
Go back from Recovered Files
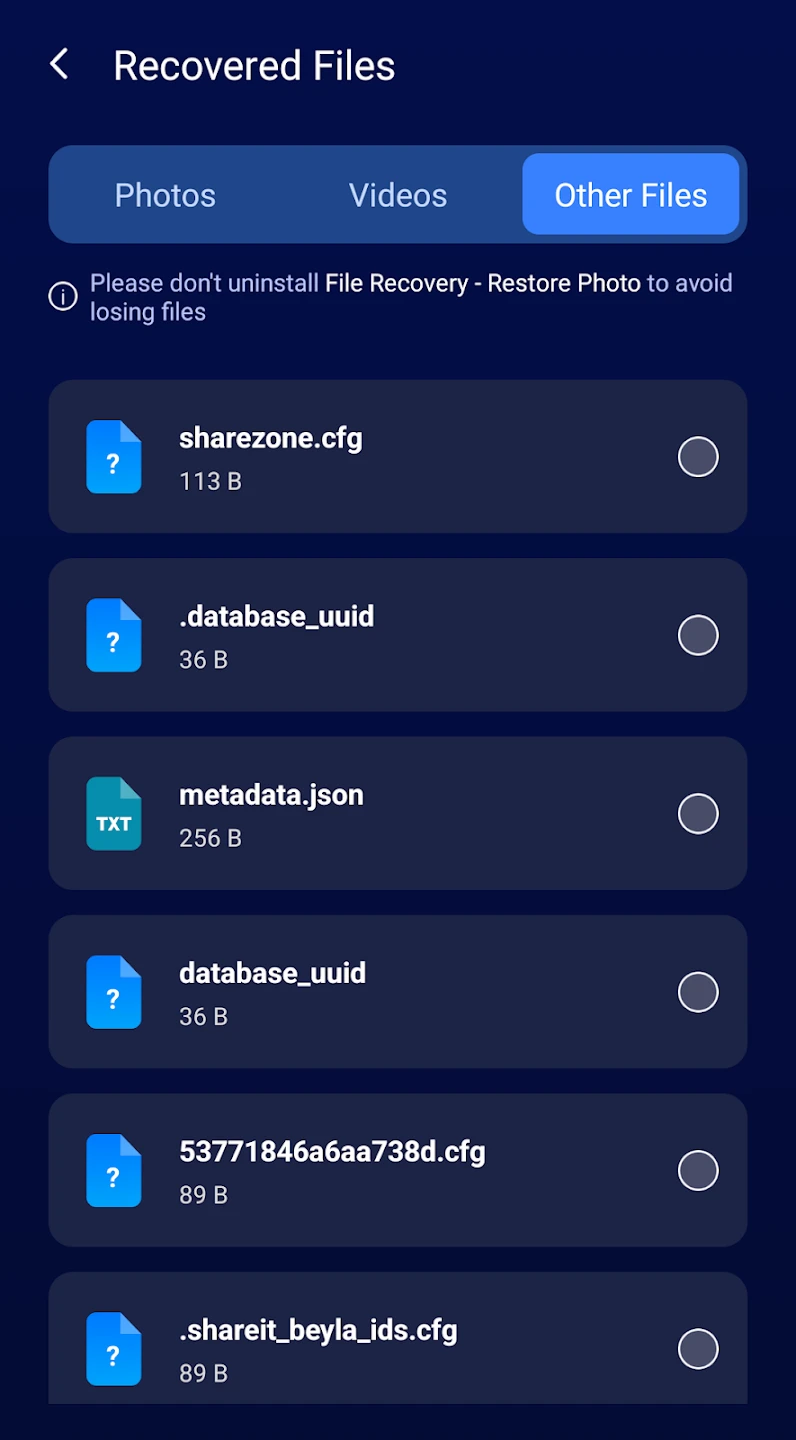click(59, 66)
